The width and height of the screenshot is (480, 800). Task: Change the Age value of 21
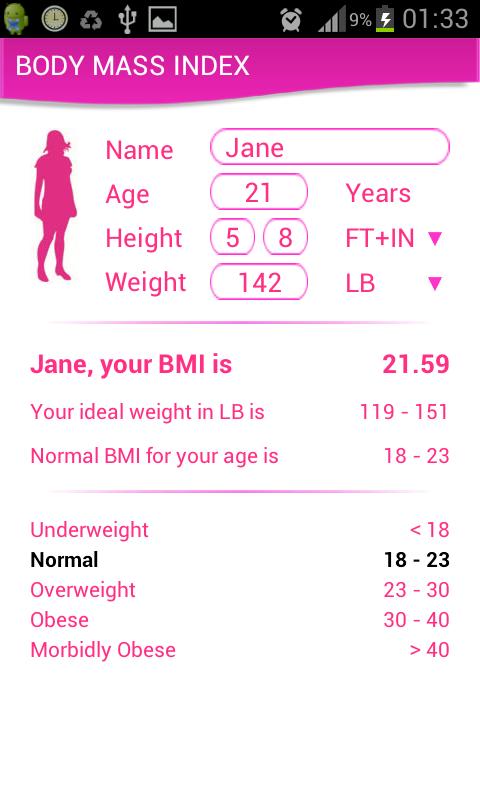[259, 192]
